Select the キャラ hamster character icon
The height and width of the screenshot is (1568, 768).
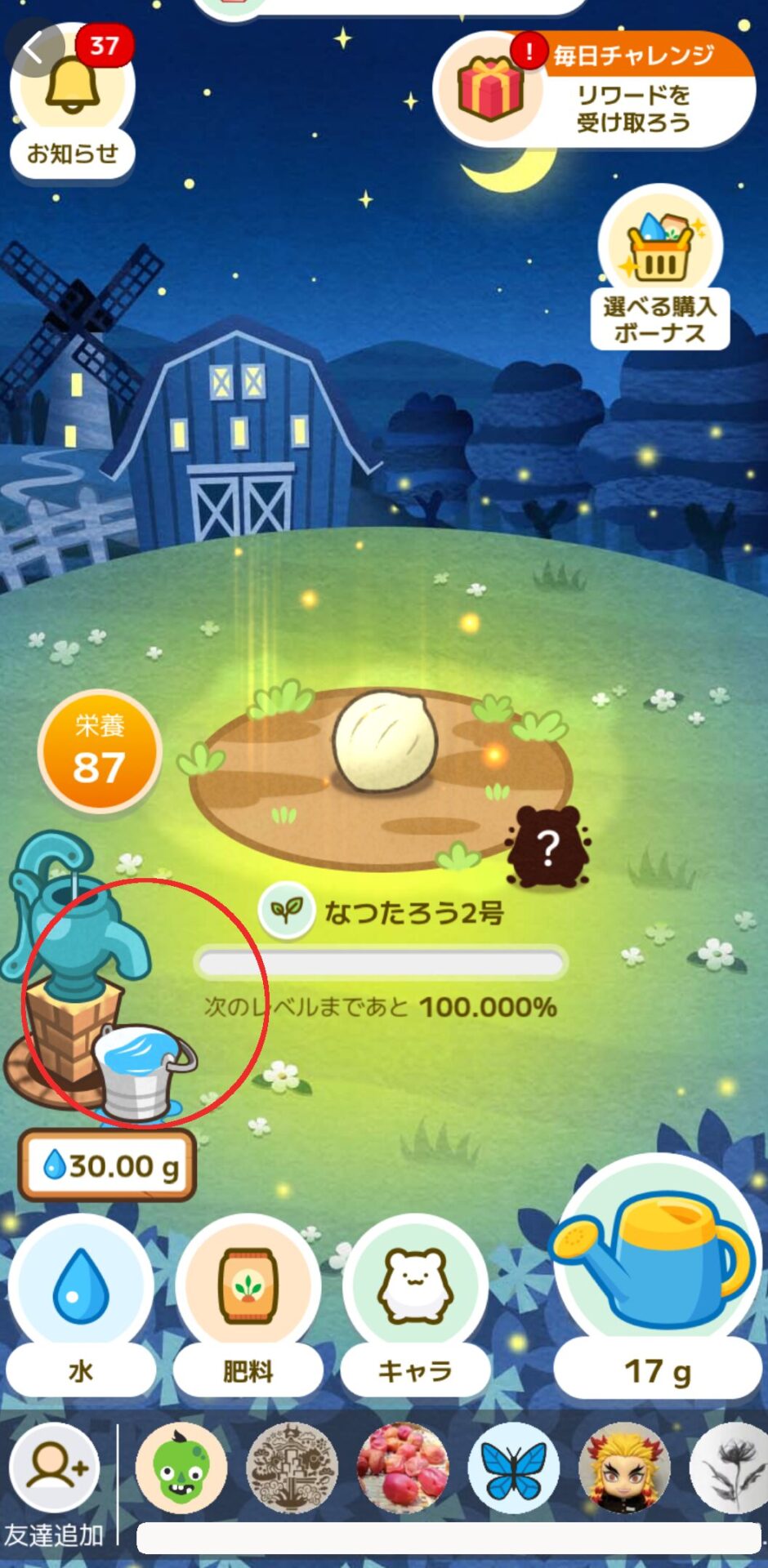pos(414,1290)
